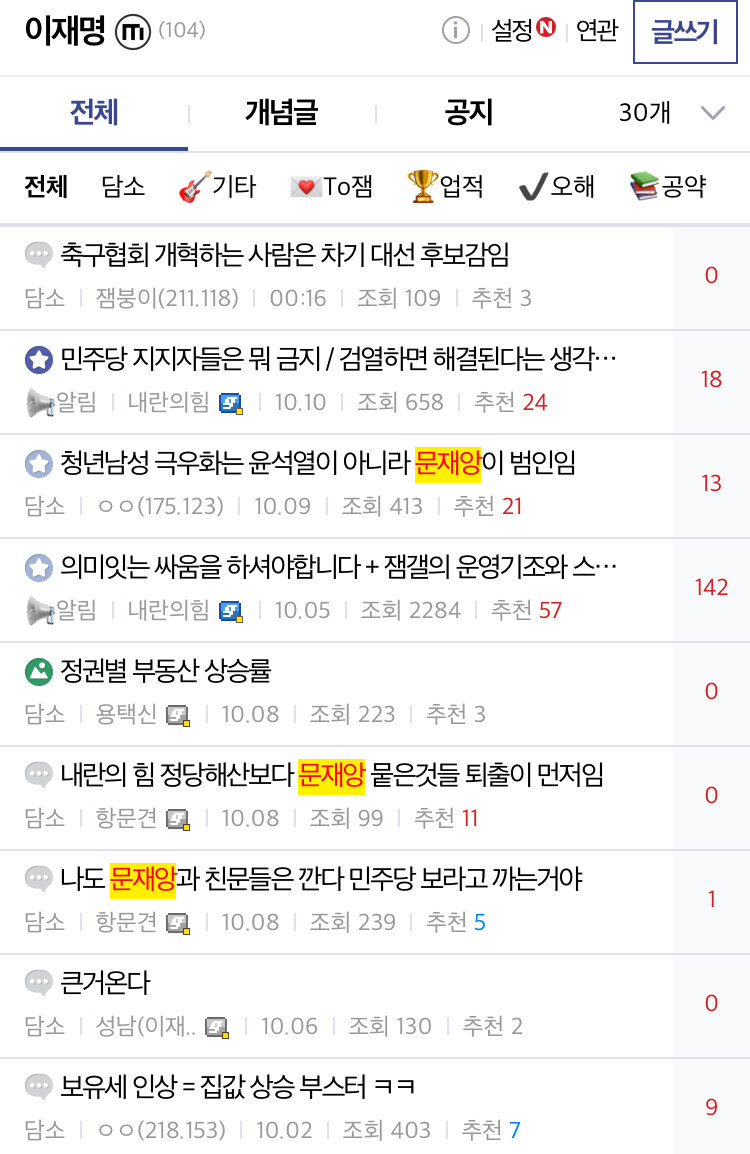Tap 글쓰기 to write a post
Viewport: 750px width, 1154px height.
pos(684,32)
